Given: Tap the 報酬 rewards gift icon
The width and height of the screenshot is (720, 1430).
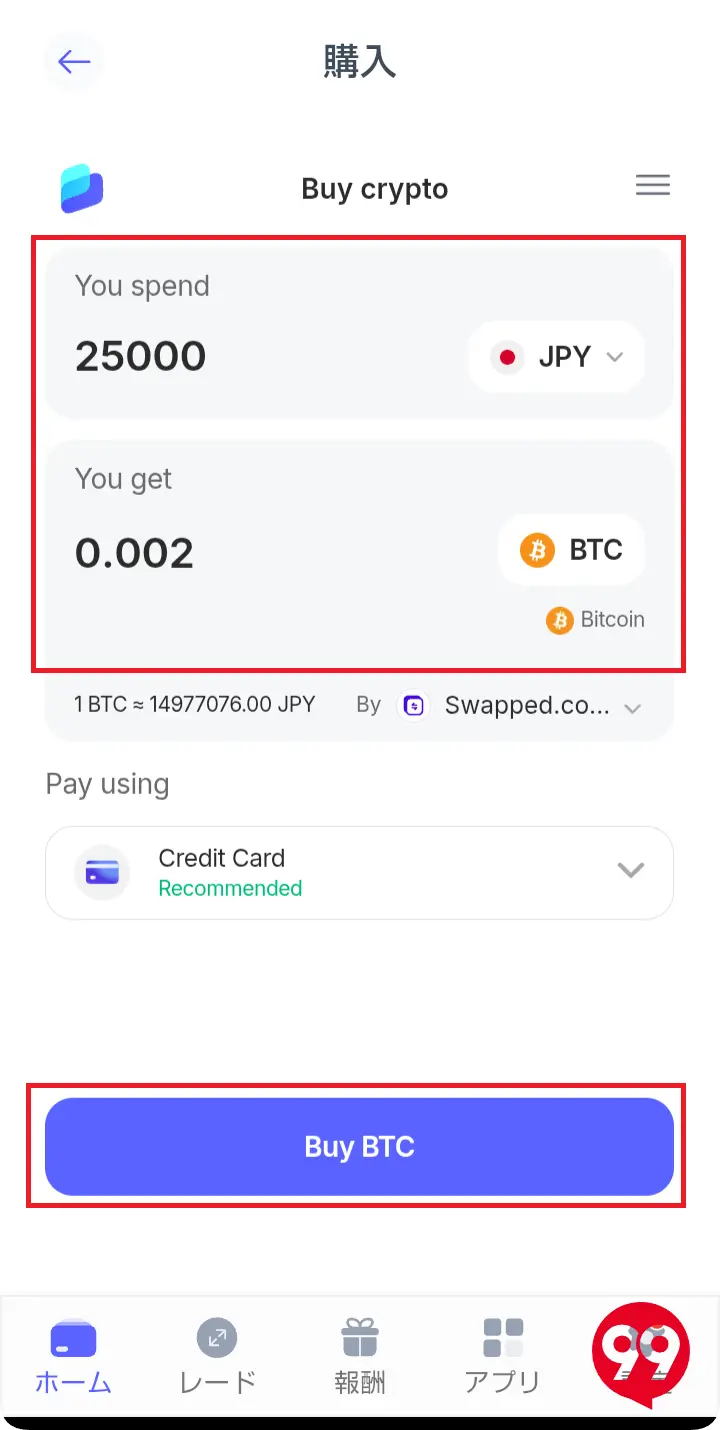Looking at the screenshot, I should pos(360,1337).
